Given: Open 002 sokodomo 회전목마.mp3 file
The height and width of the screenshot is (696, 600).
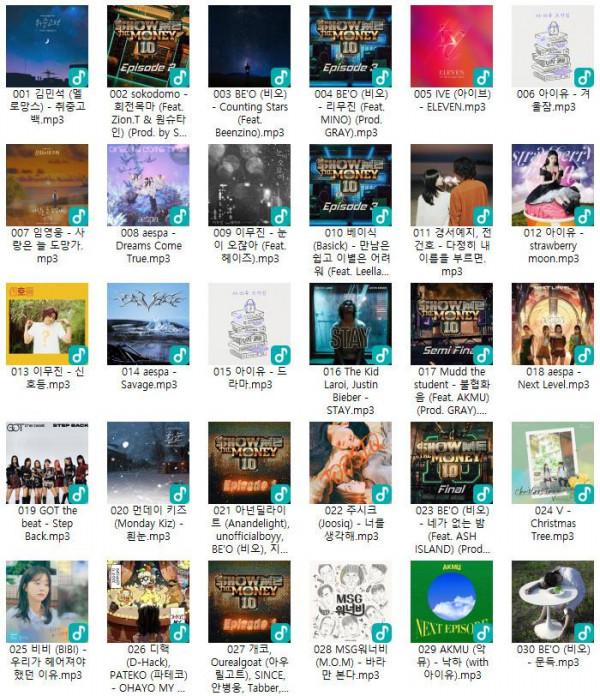Looking at the screenshot, I should (147, 46).
